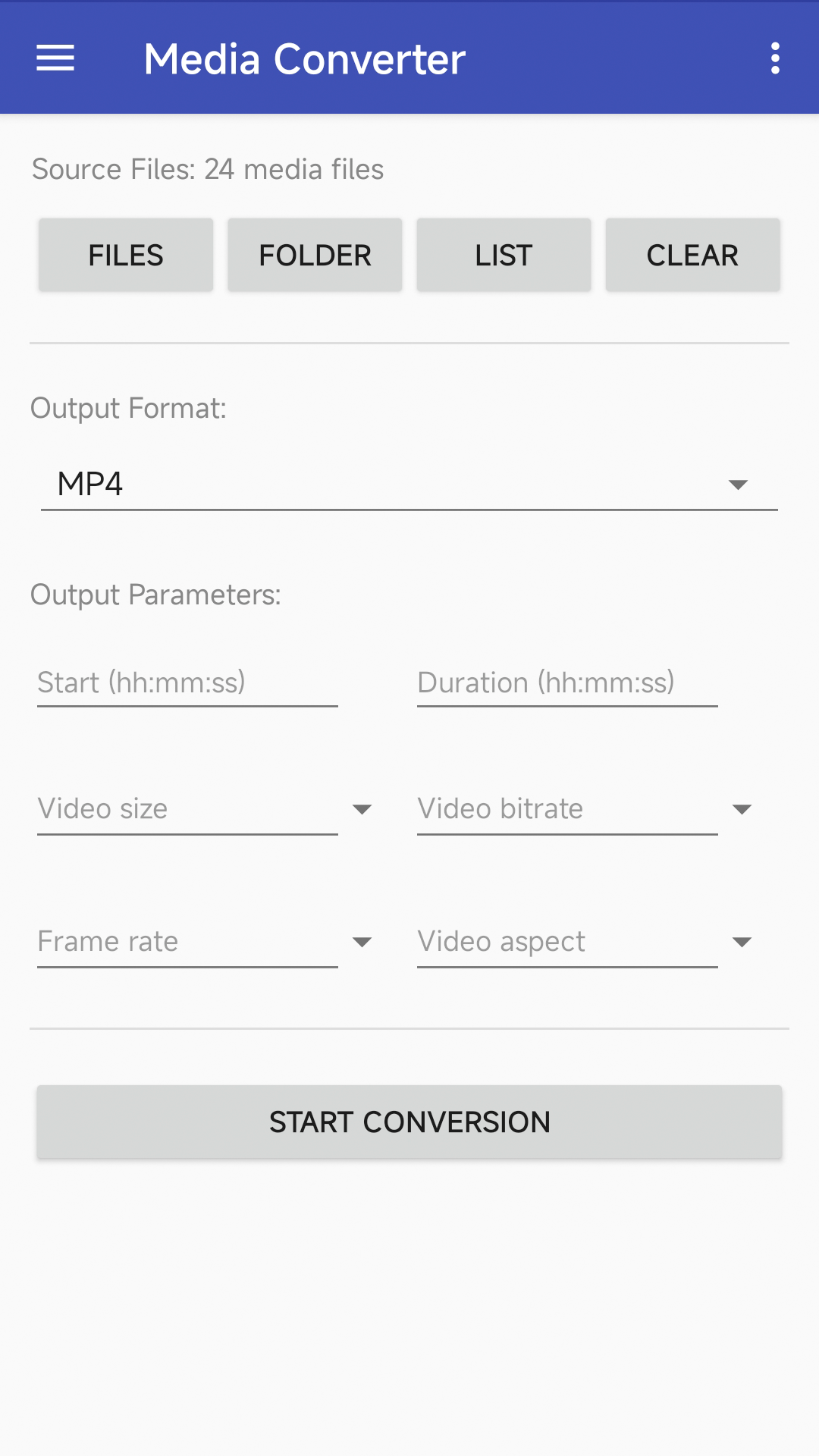
Task: Open the three-dot overflow menu
Action: [775, 58]
